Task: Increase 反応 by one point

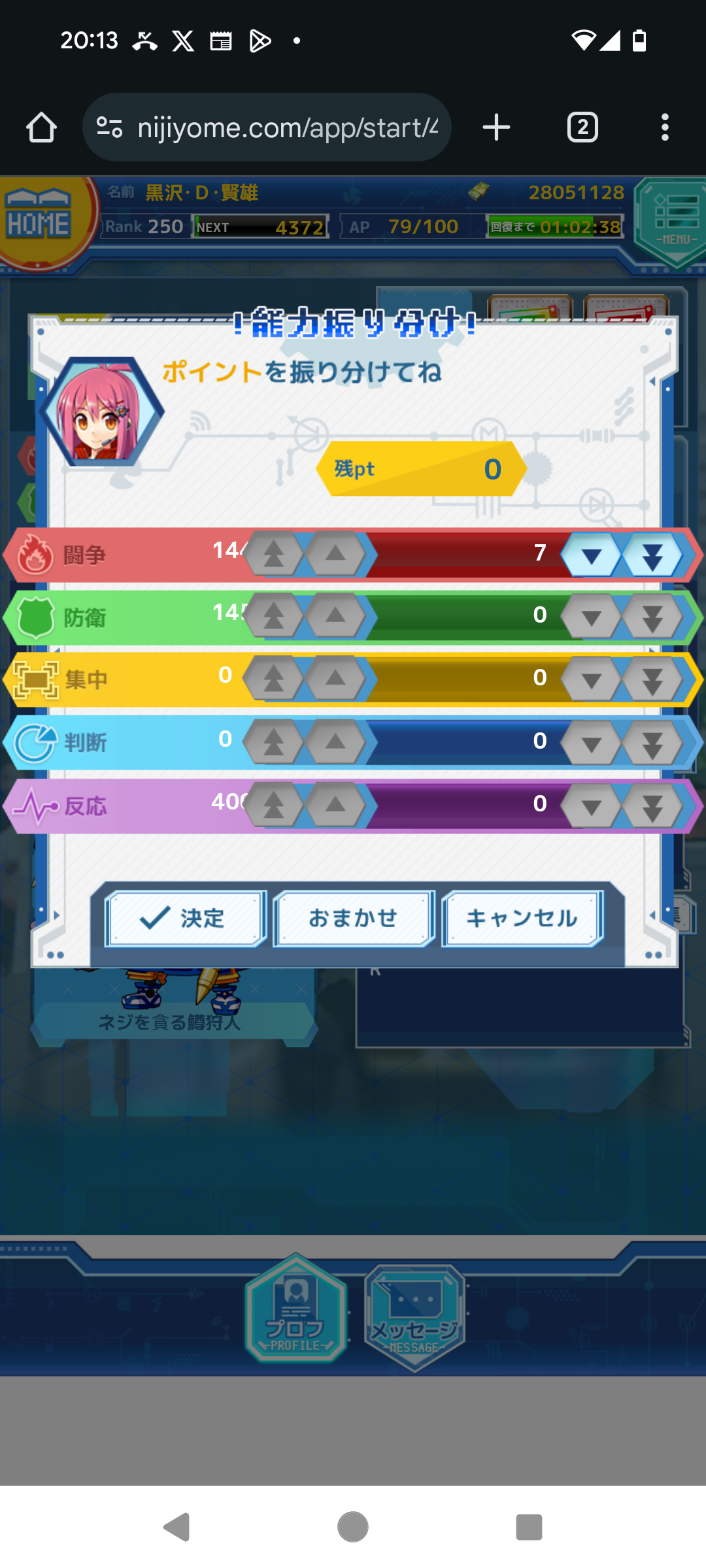Action: [x=335, y=804]
